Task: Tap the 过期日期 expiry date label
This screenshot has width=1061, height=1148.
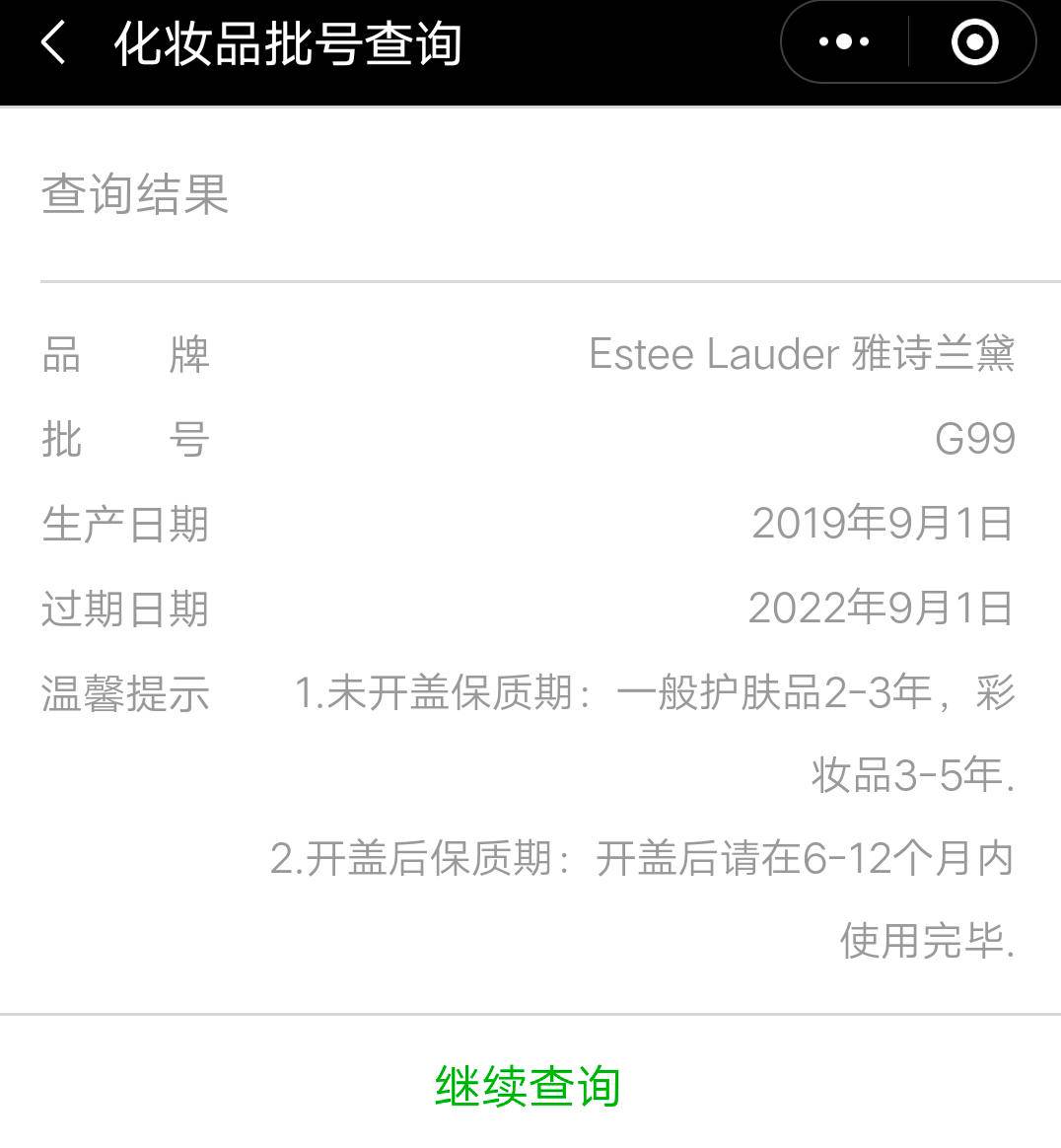Action: 123,610
